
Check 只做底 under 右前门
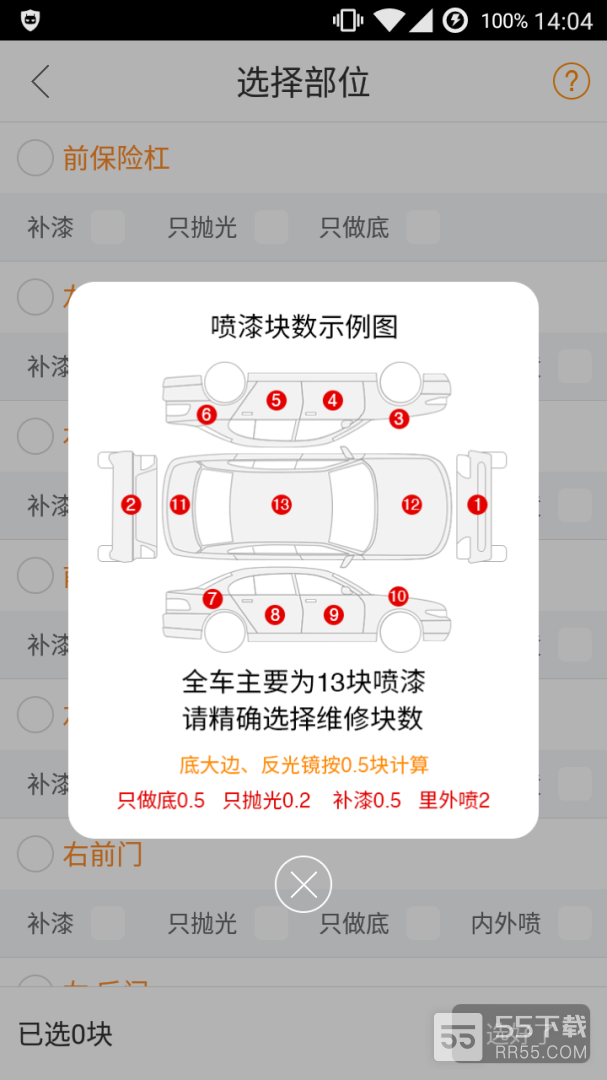pyautogui.click(x=423, y=923)
